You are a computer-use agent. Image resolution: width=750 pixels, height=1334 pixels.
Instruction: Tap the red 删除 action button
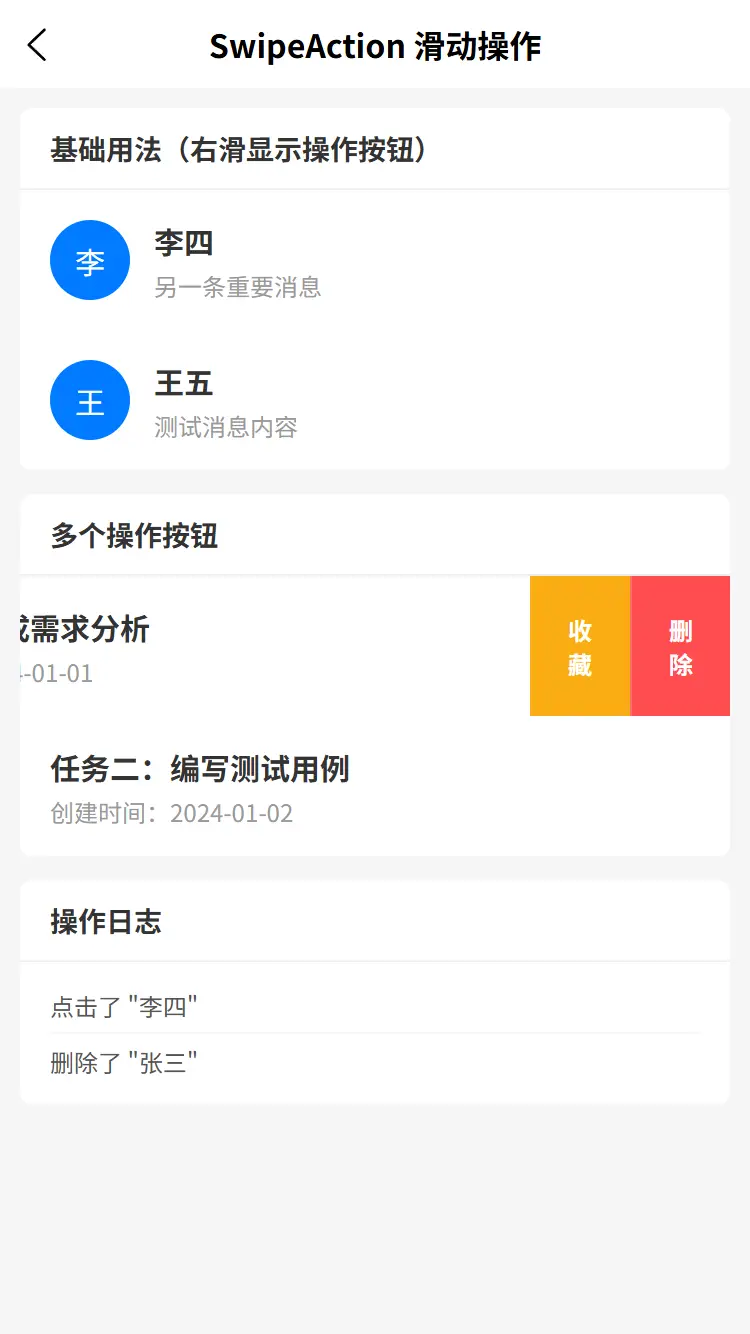(681, 646)
